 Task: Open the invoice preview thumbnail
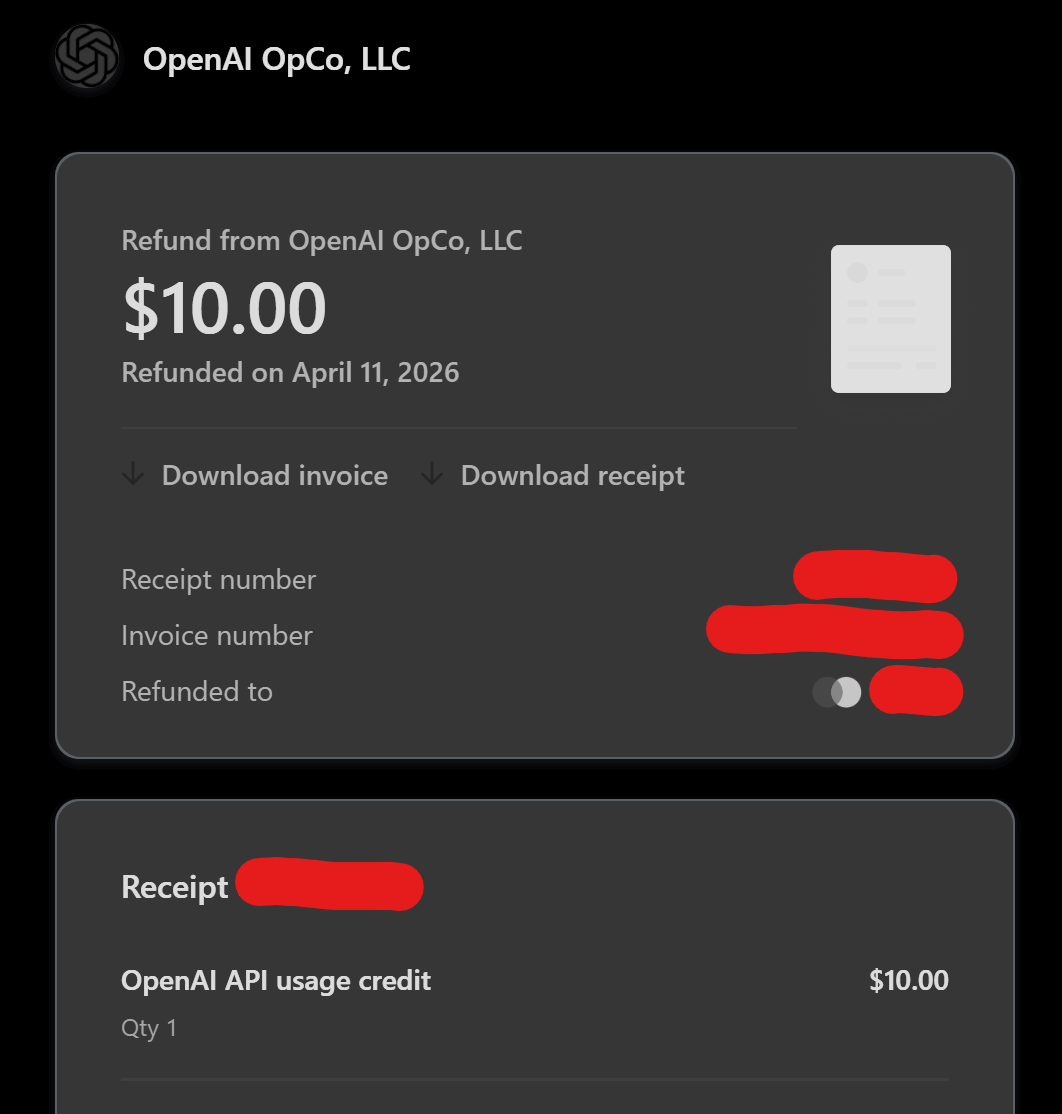coord(890,318)
